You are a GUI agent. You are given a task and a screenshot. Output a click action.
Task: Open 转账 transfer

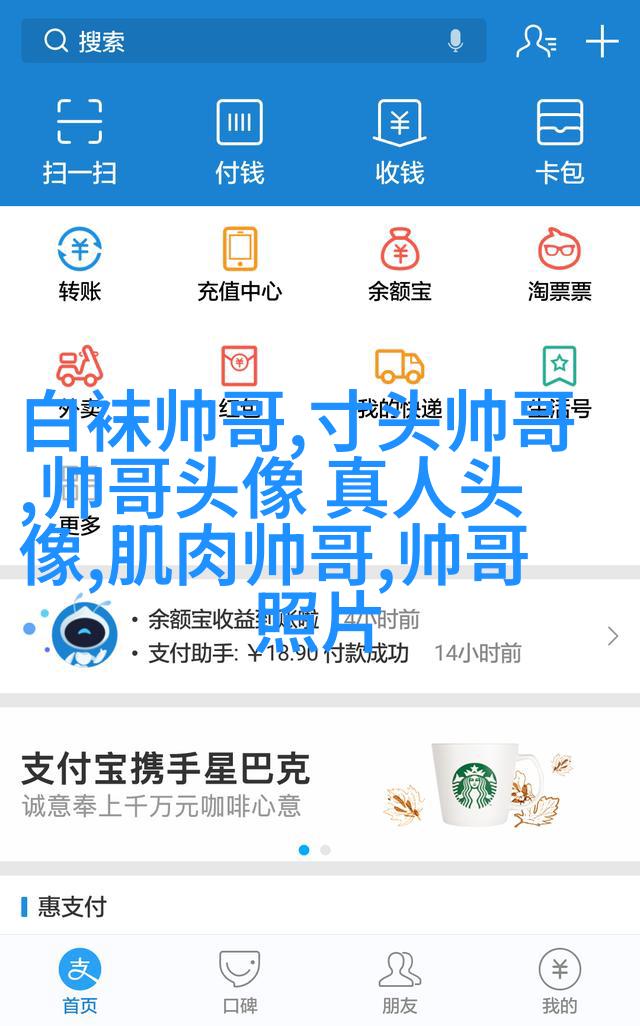tap(80, 264)
